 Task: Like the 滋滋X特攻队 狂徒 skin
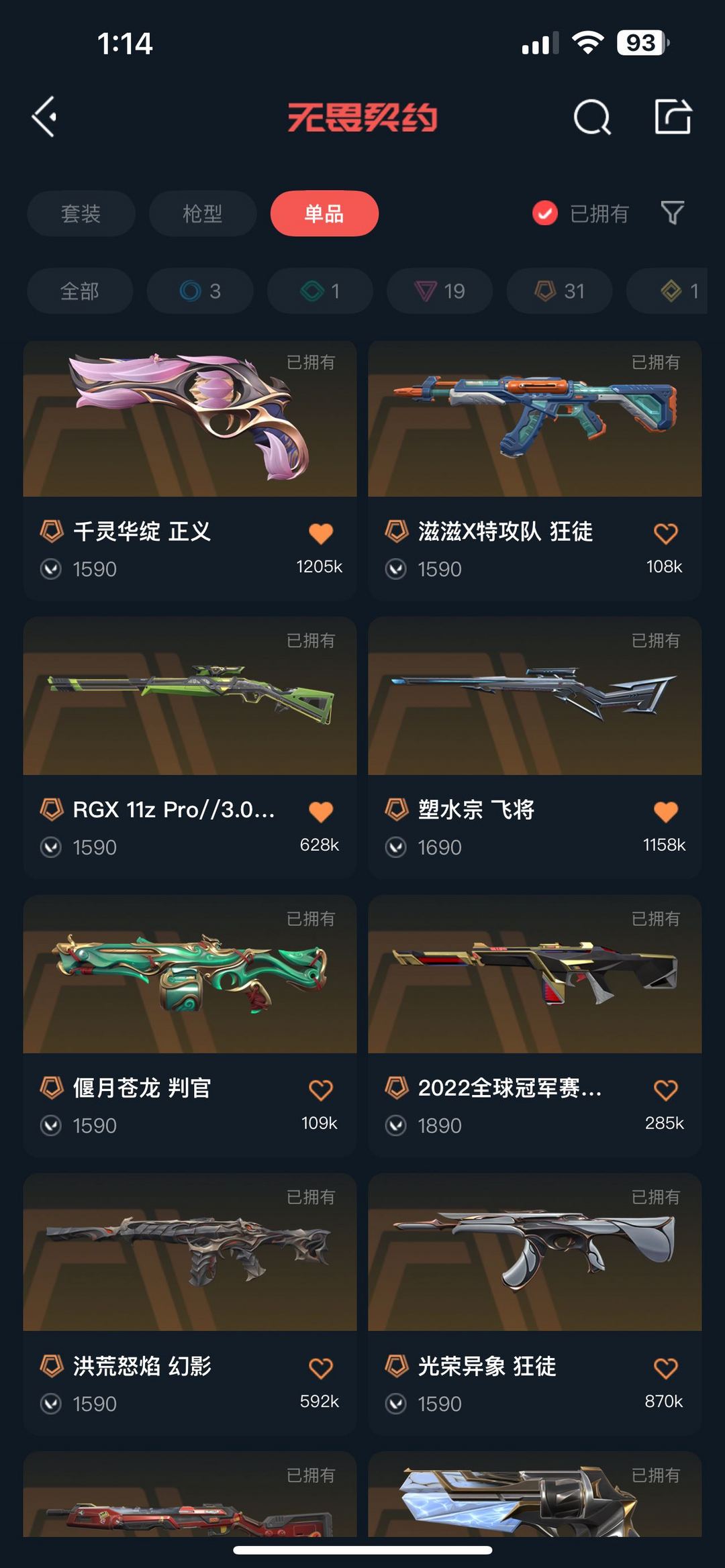click(665, 533)
